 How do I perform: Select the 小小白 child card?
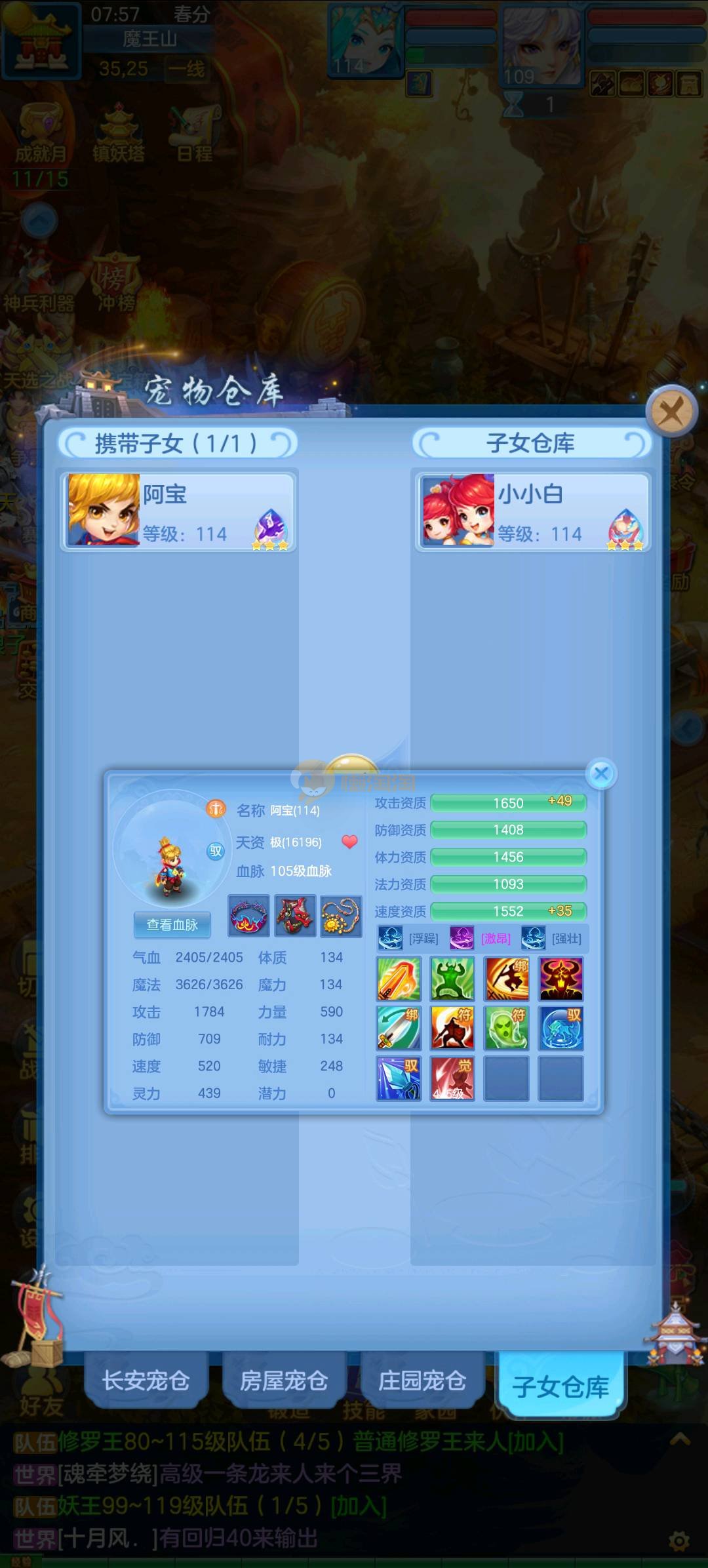click(532, 511)
